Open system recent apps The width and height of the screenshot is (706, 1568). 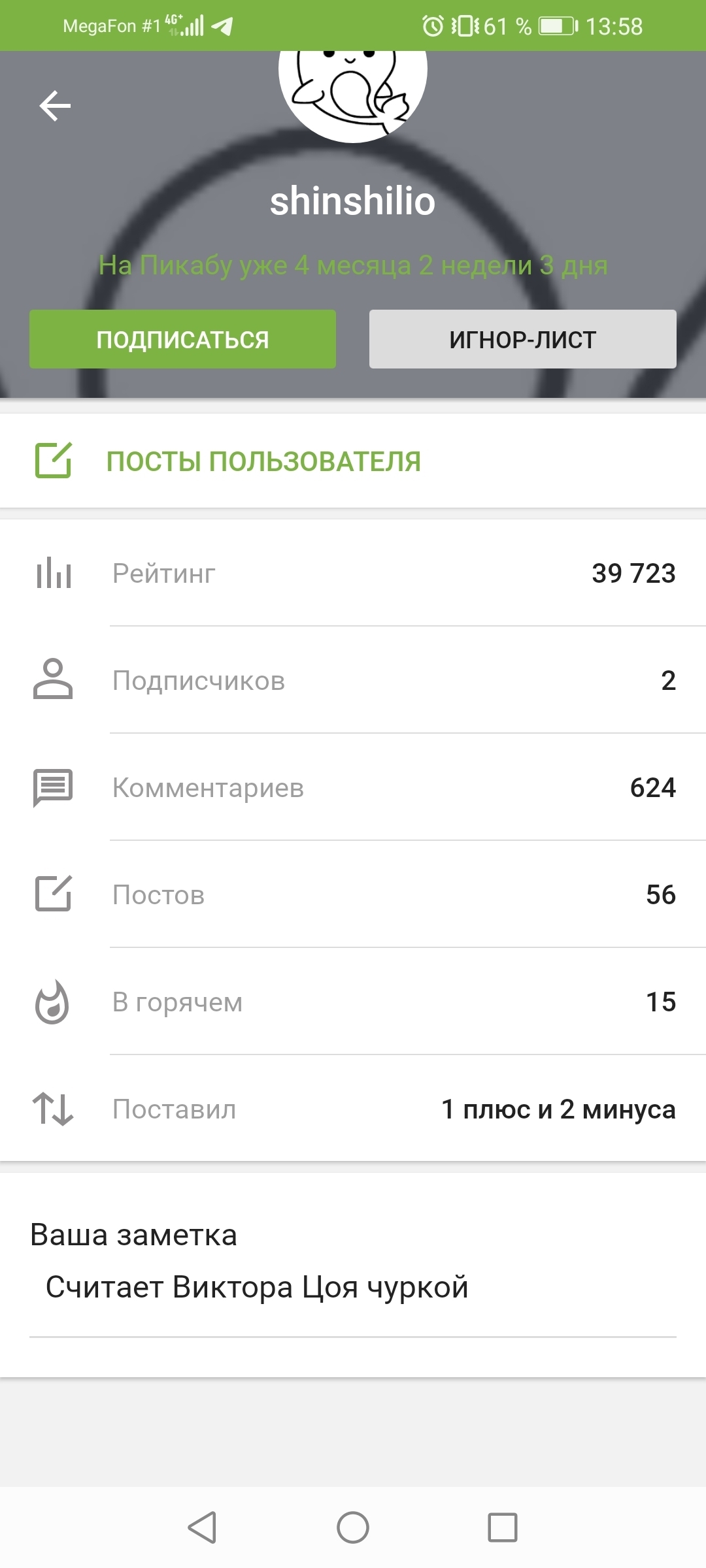coord(502,1527)
